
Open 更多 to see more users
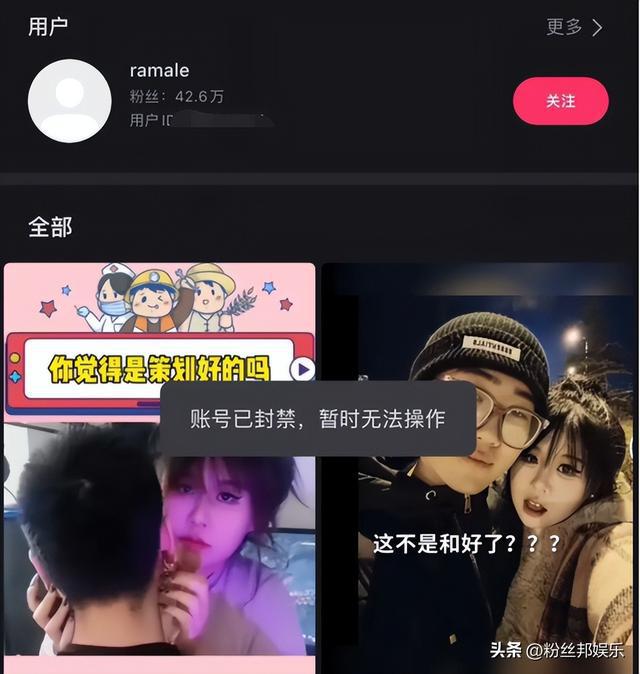(x=574, y=27)
